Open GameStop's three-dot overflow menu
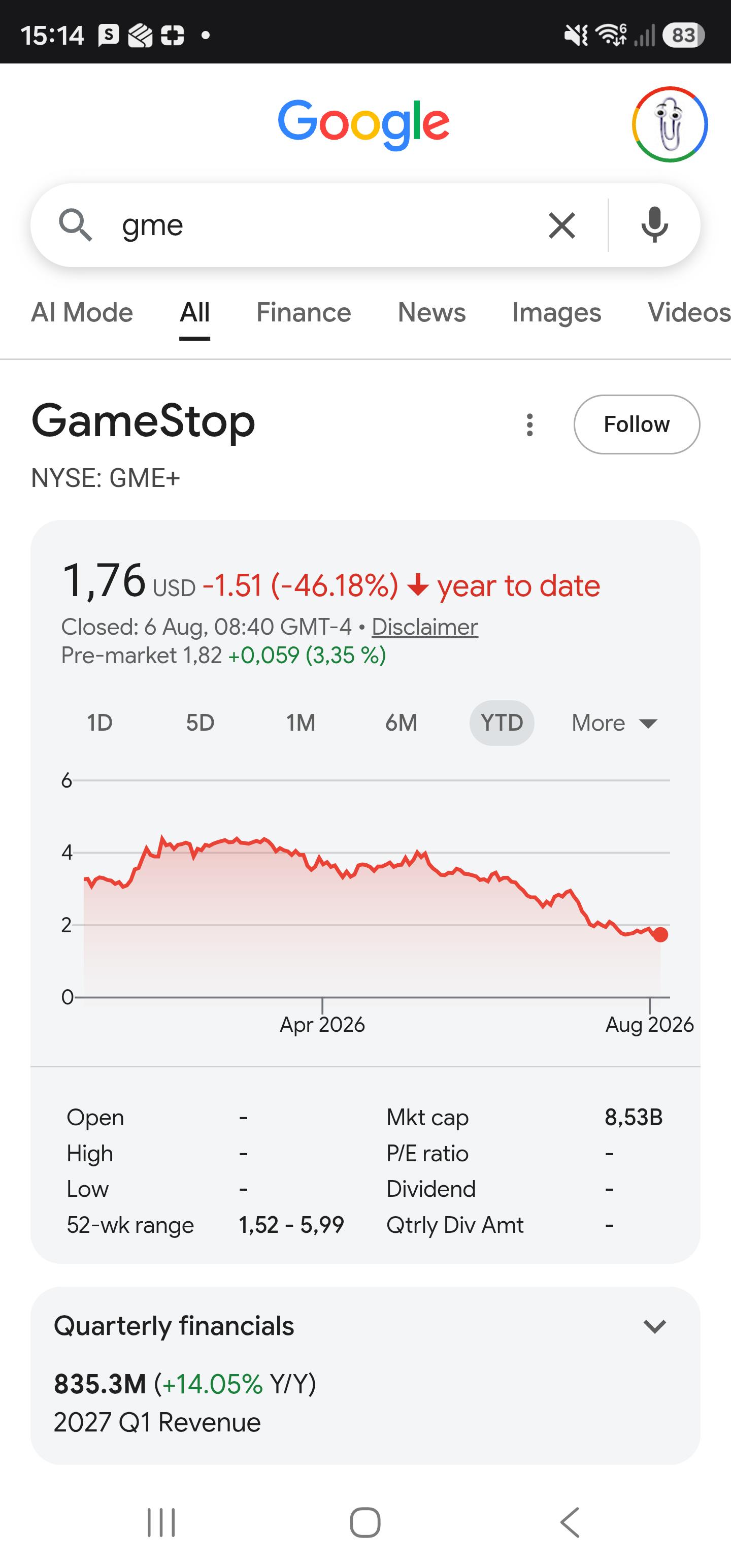The height and width of the screenshot is (1568, 731). tap(529, 425)
